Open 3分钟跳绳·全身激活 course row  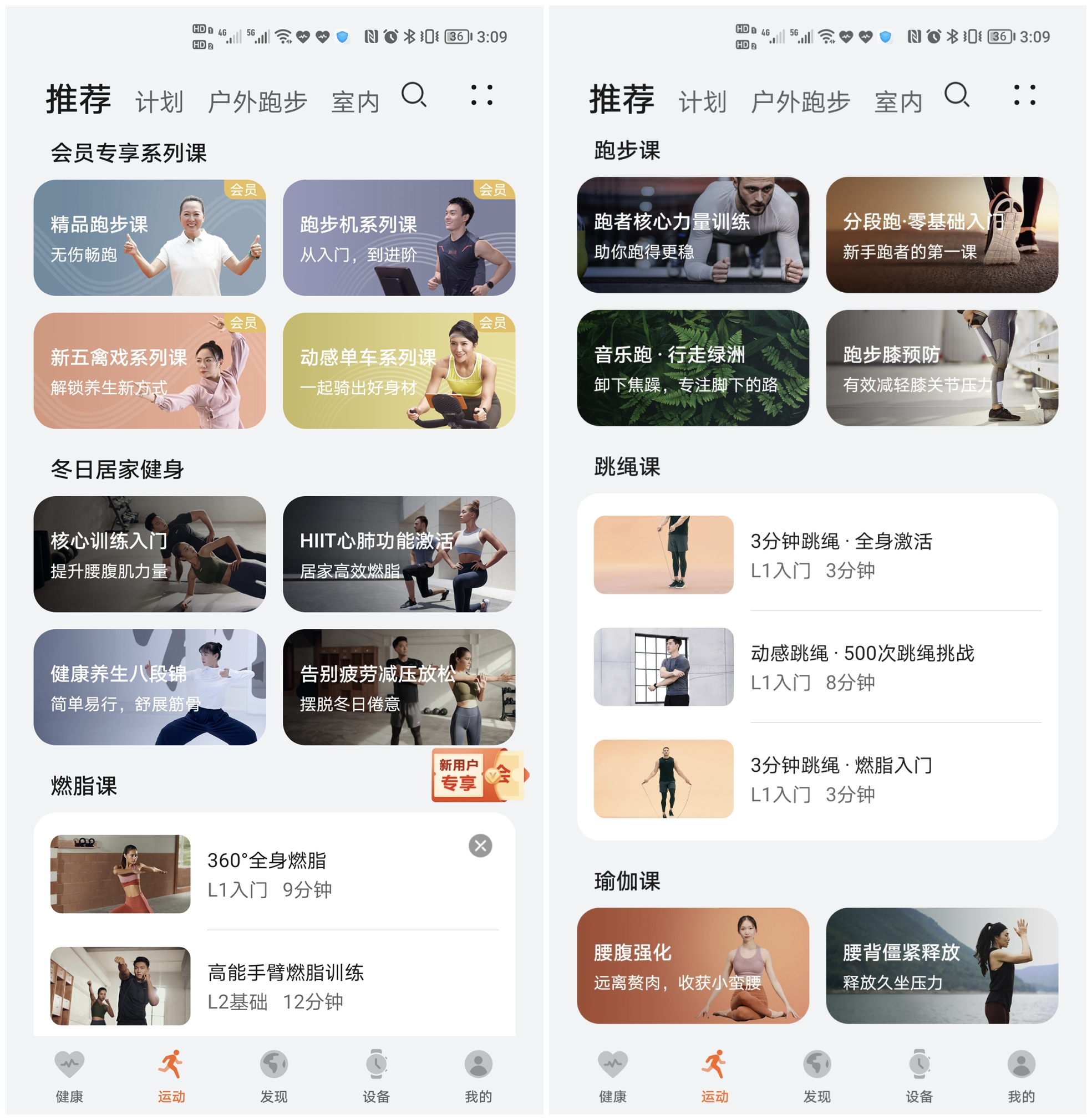tap(817, 554)
